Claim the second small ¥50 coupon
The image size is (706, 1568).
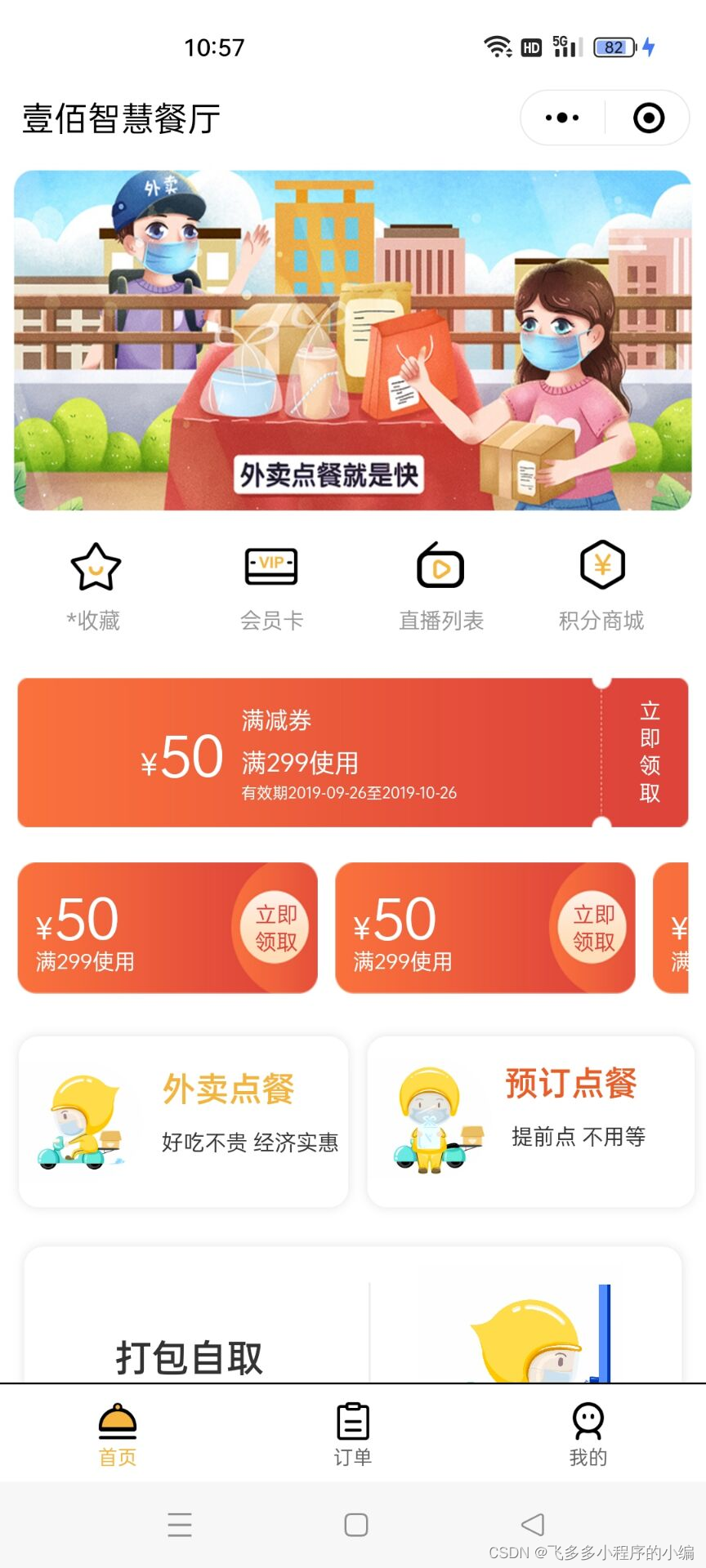coord(592,928)
